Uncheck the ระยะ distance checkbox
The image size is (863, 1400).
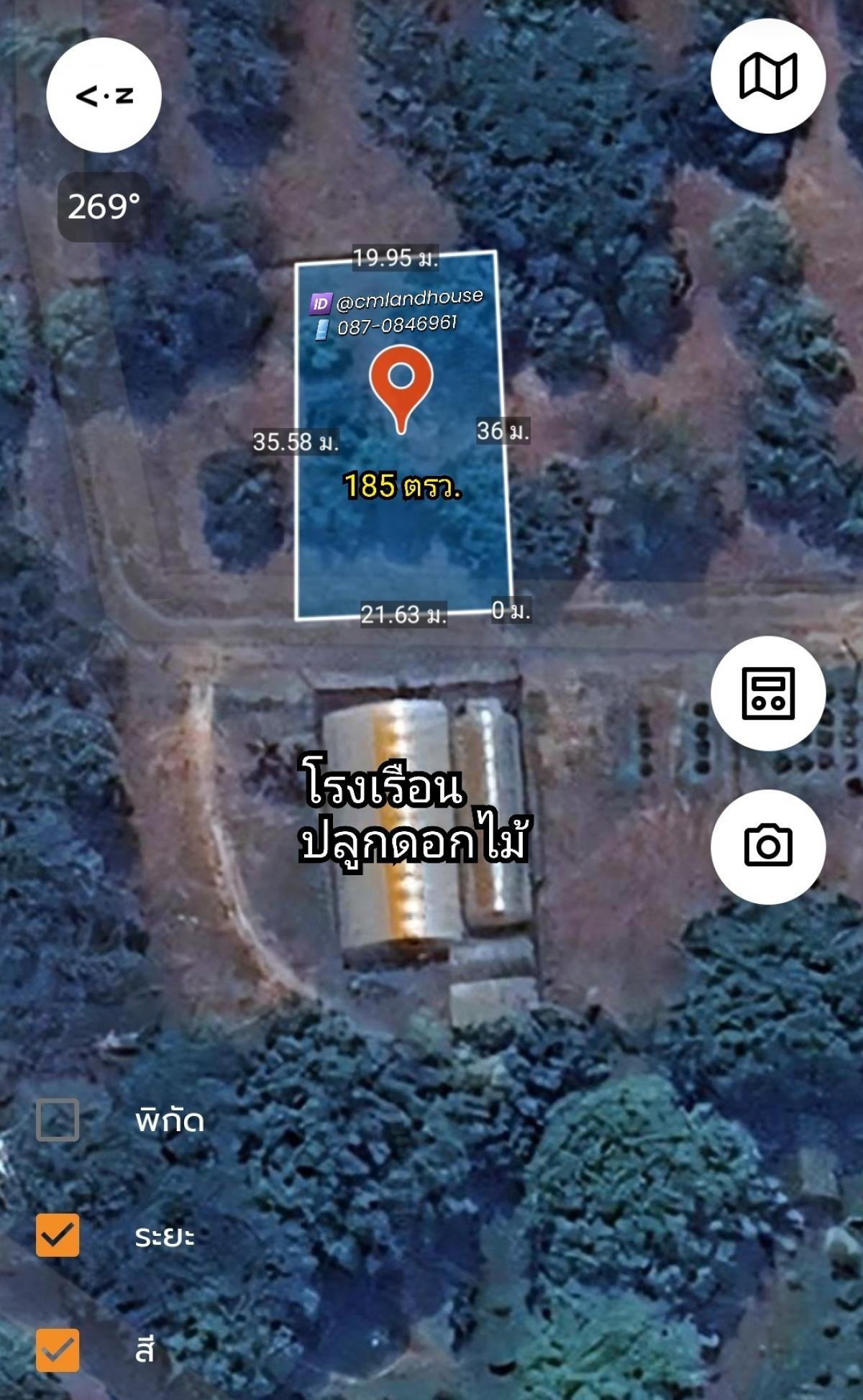tap(58, 1235)
